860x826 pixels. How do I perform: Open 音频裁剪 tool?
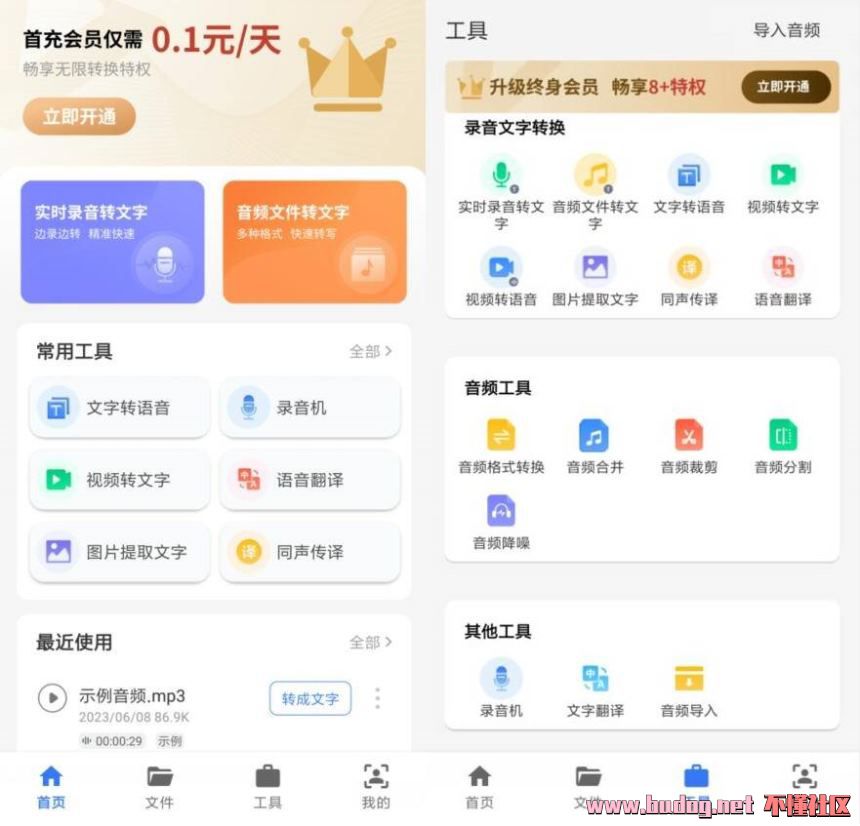click(x=688, y=446)
